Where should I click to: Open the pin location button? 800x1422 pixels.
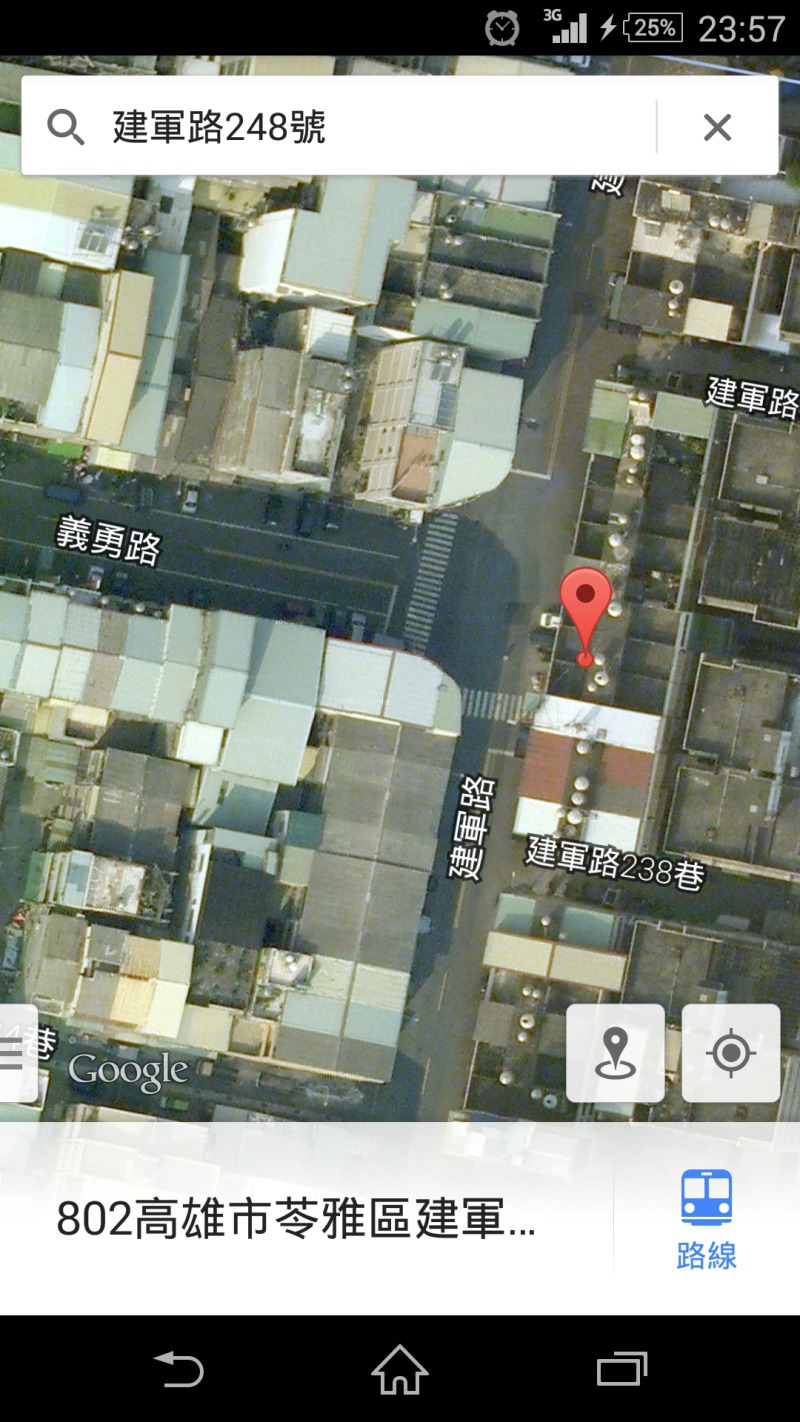[x=615, y=1053]
